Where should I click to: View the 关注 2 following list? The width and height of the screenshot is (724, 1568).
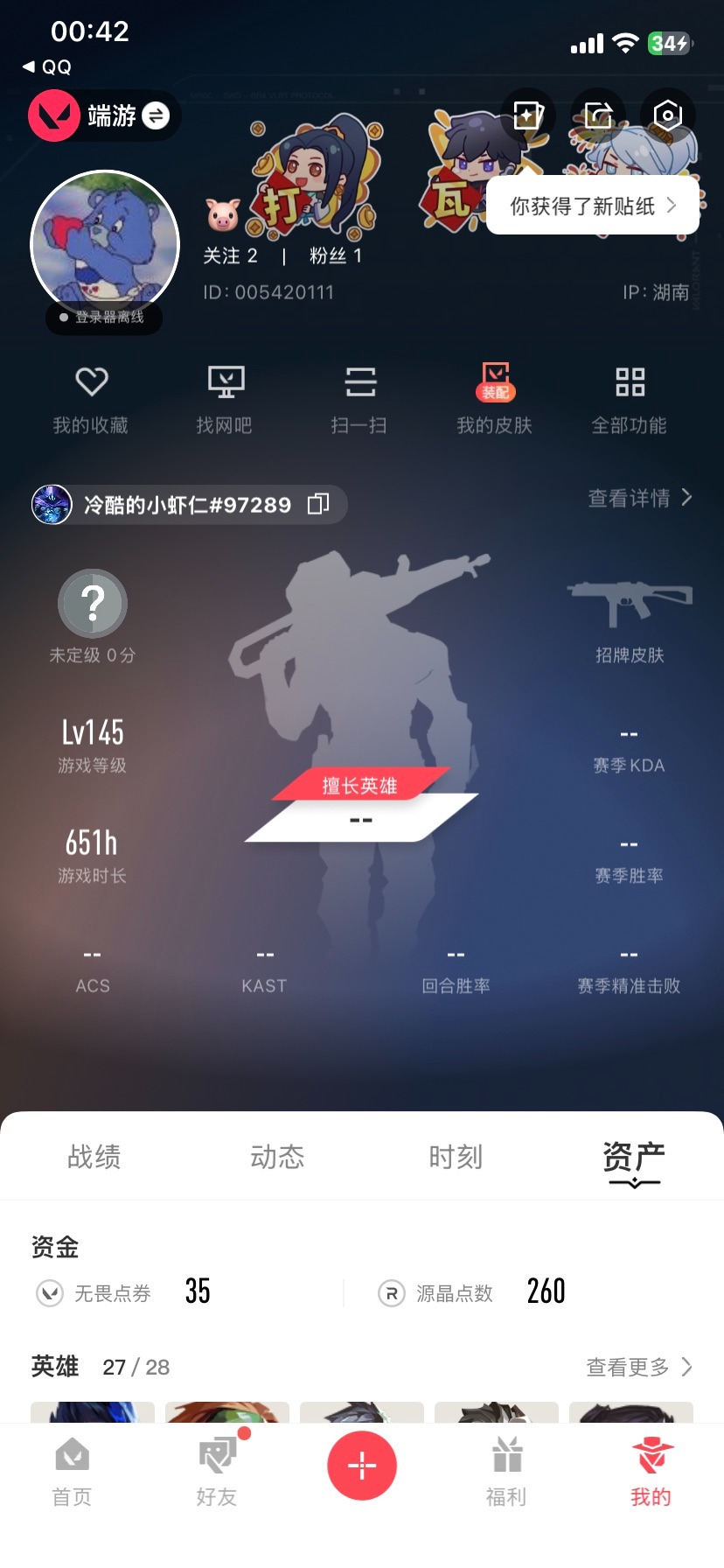tap(230, 255)
